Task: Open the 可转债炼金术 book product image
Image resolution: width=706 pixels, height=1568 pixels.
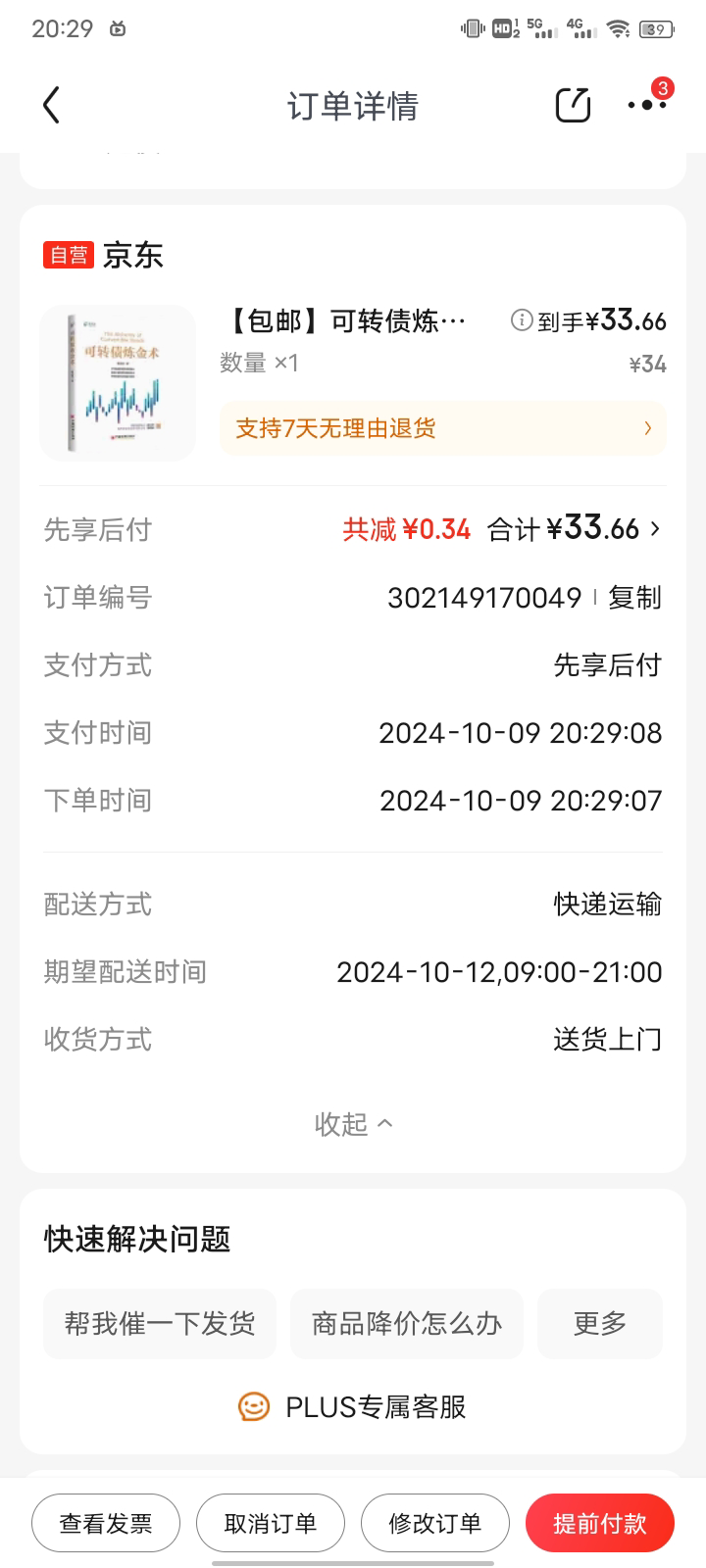Action: point(118,383)
